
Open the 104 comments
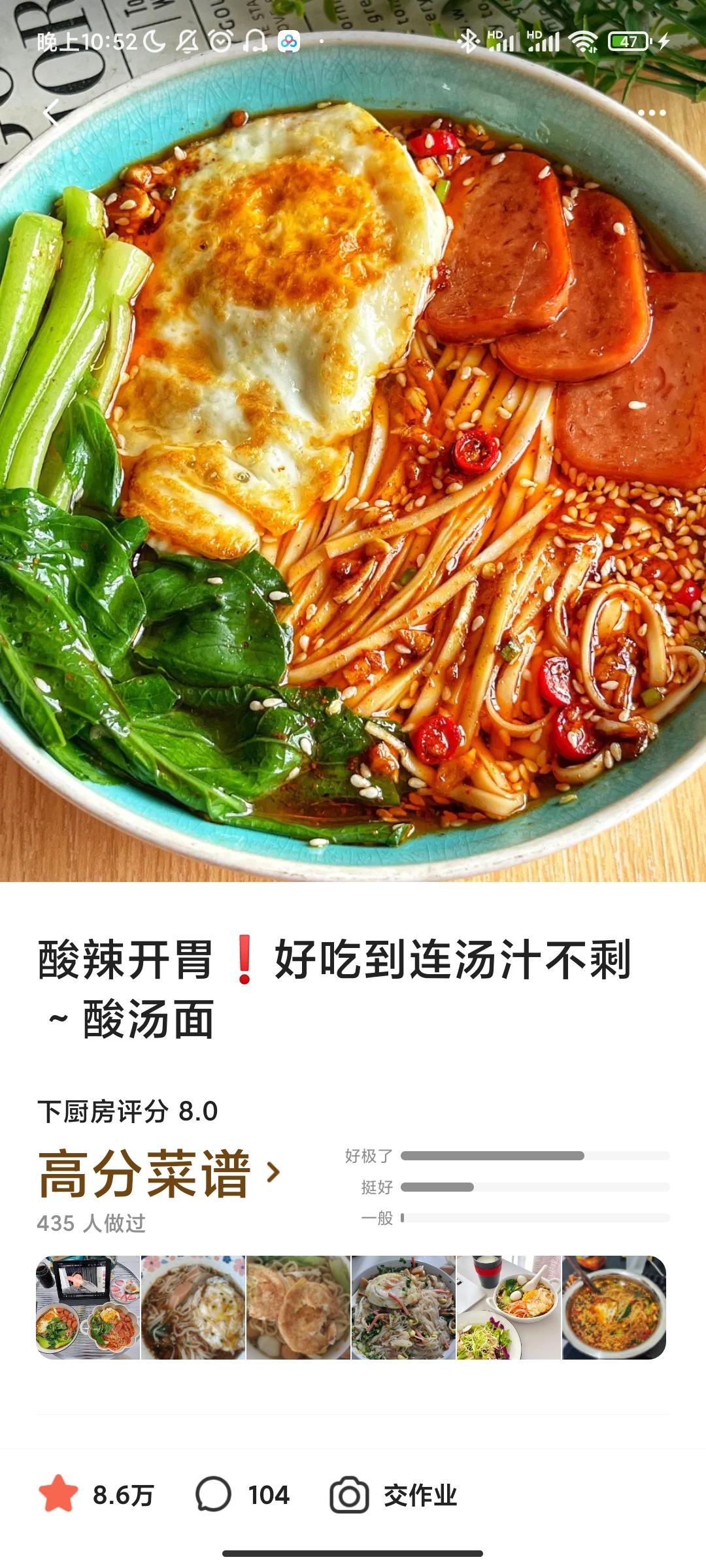click(243, 1494)
